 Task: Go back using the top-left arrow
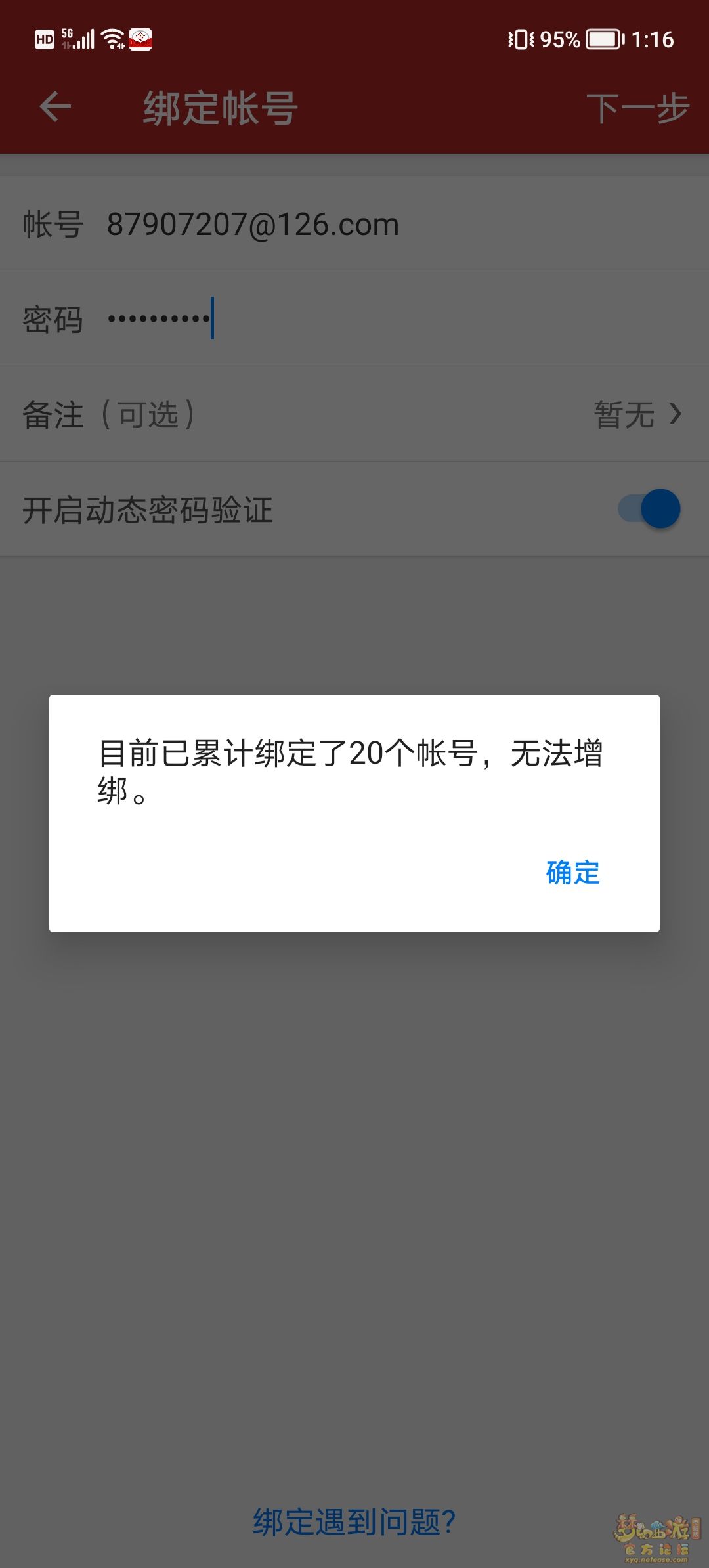(x=55, y=108)
